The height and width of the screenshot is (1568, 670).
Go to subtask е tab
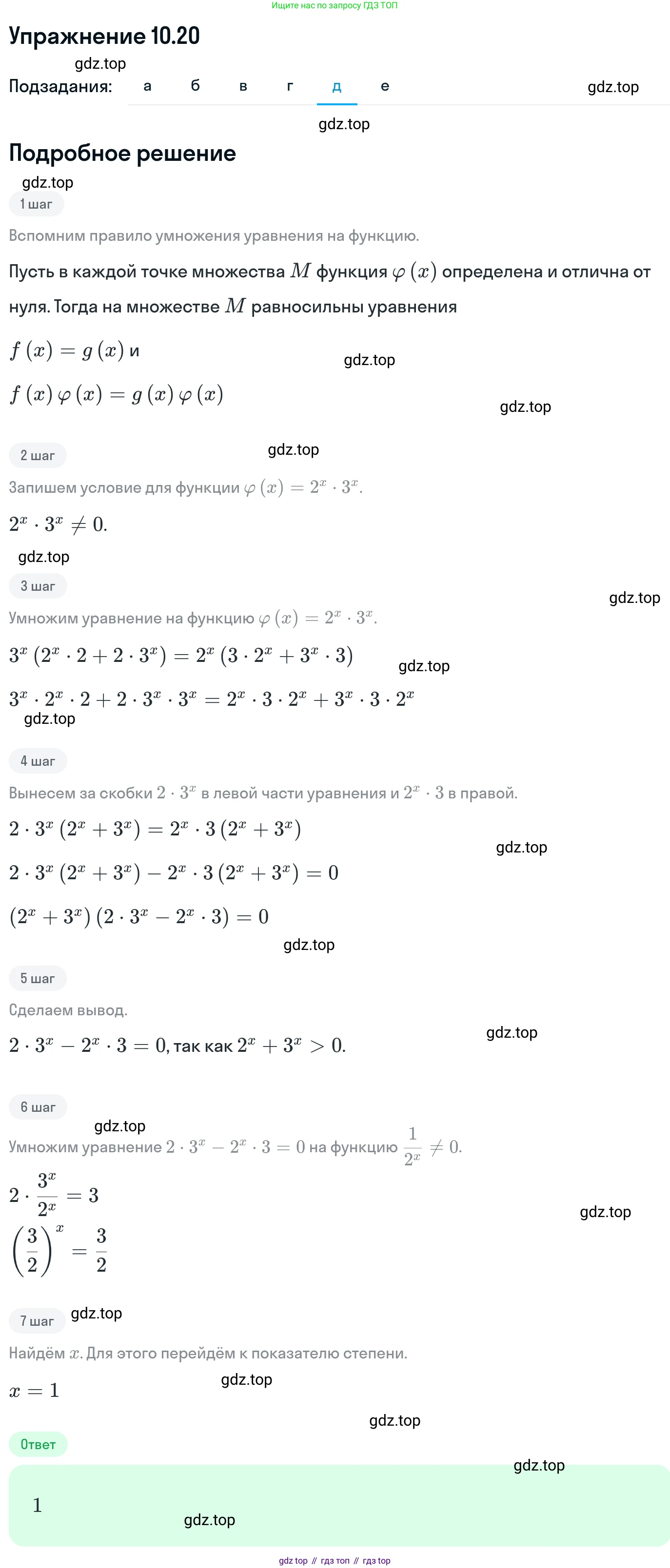click(x=385, y=86)
